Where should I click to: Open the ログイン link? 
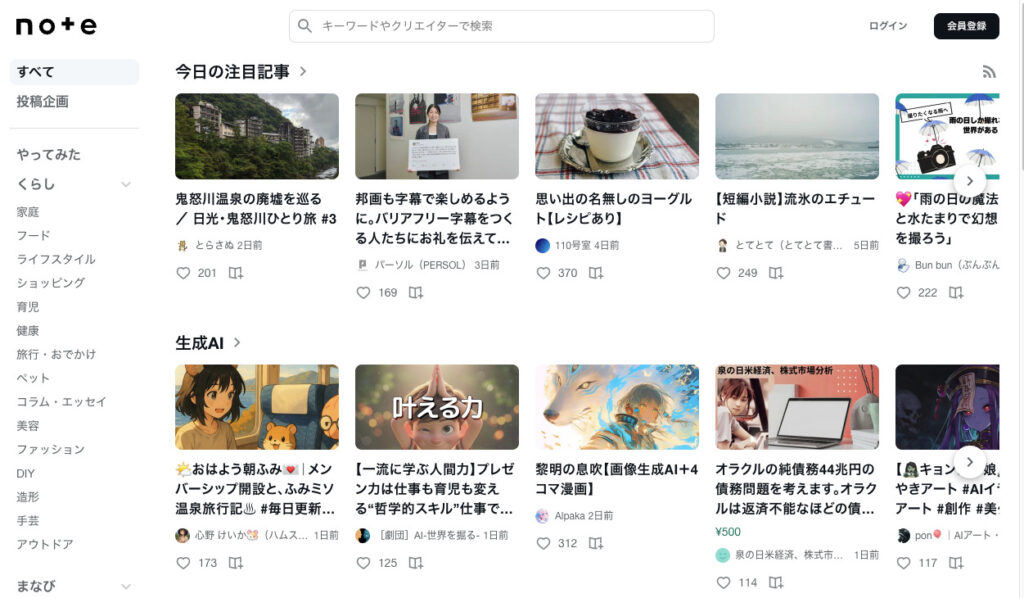pos(888,26)
